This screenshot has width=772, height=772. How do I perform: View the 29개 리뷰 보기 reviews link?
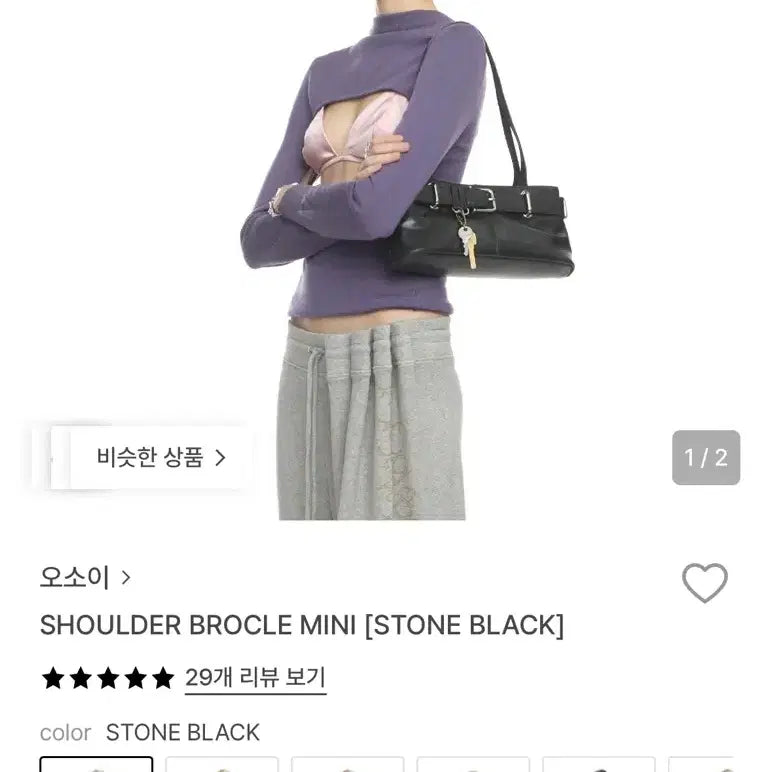pos(255,678)
